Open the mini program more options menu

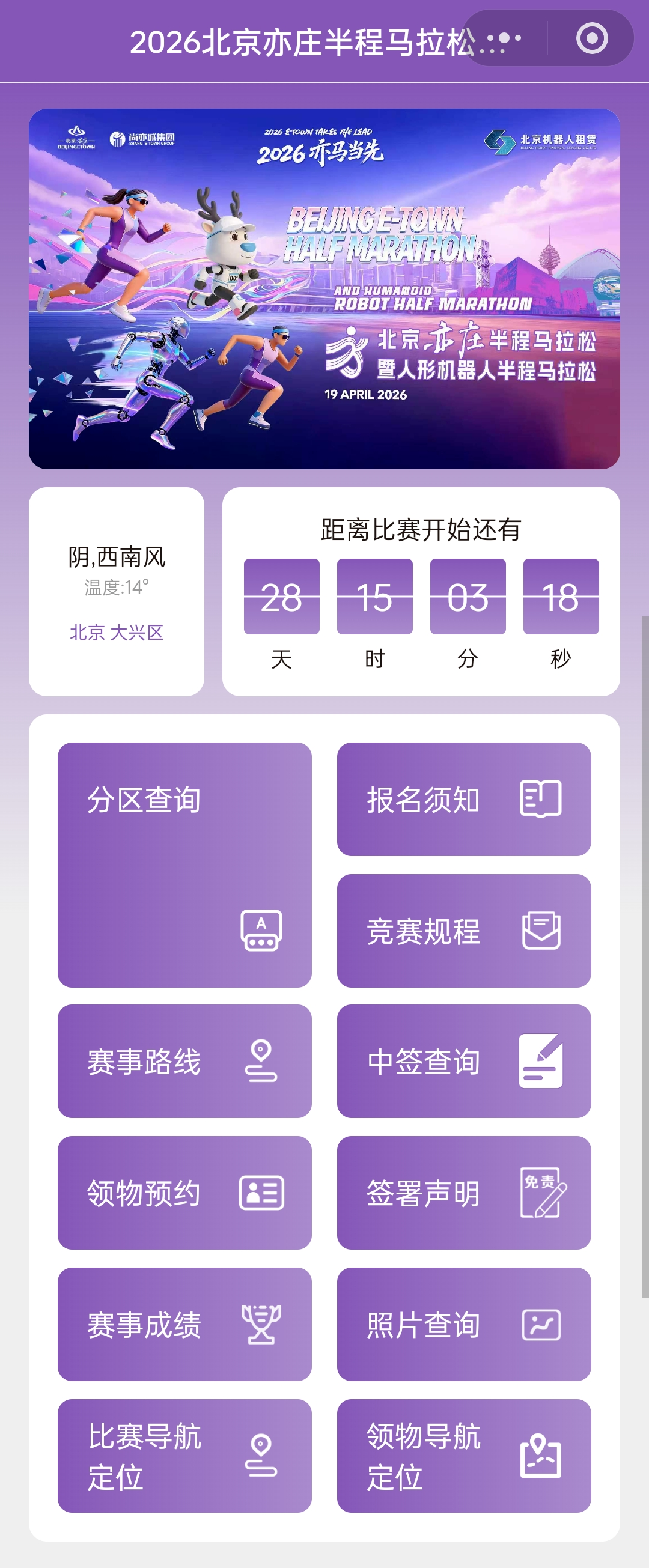[x=504, y=39]
